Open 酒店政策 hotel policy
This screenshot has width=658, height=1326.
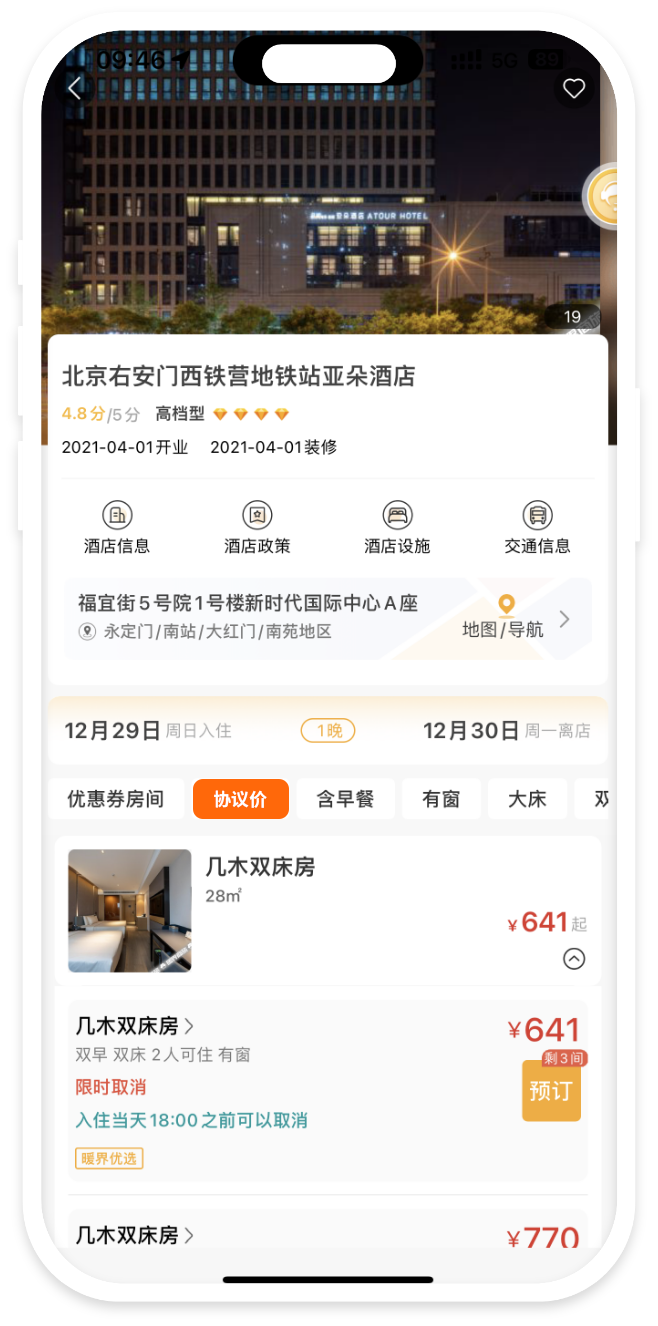[257, 528]
